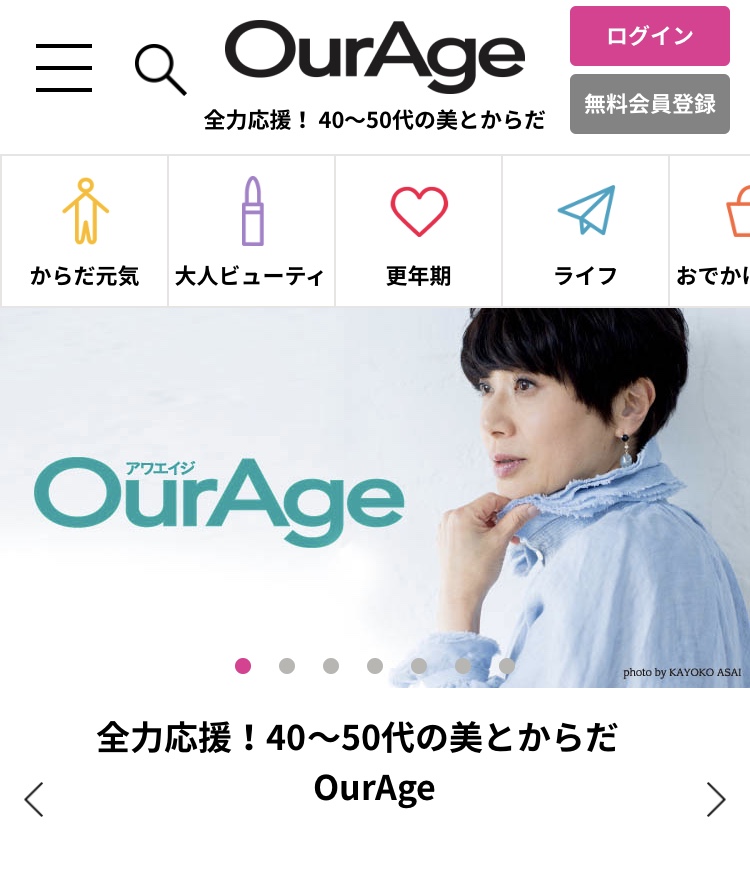The height and width of the screenshot is (886, 750).
Task: Select the last carousel dot
Action: (x=507, y=666)
